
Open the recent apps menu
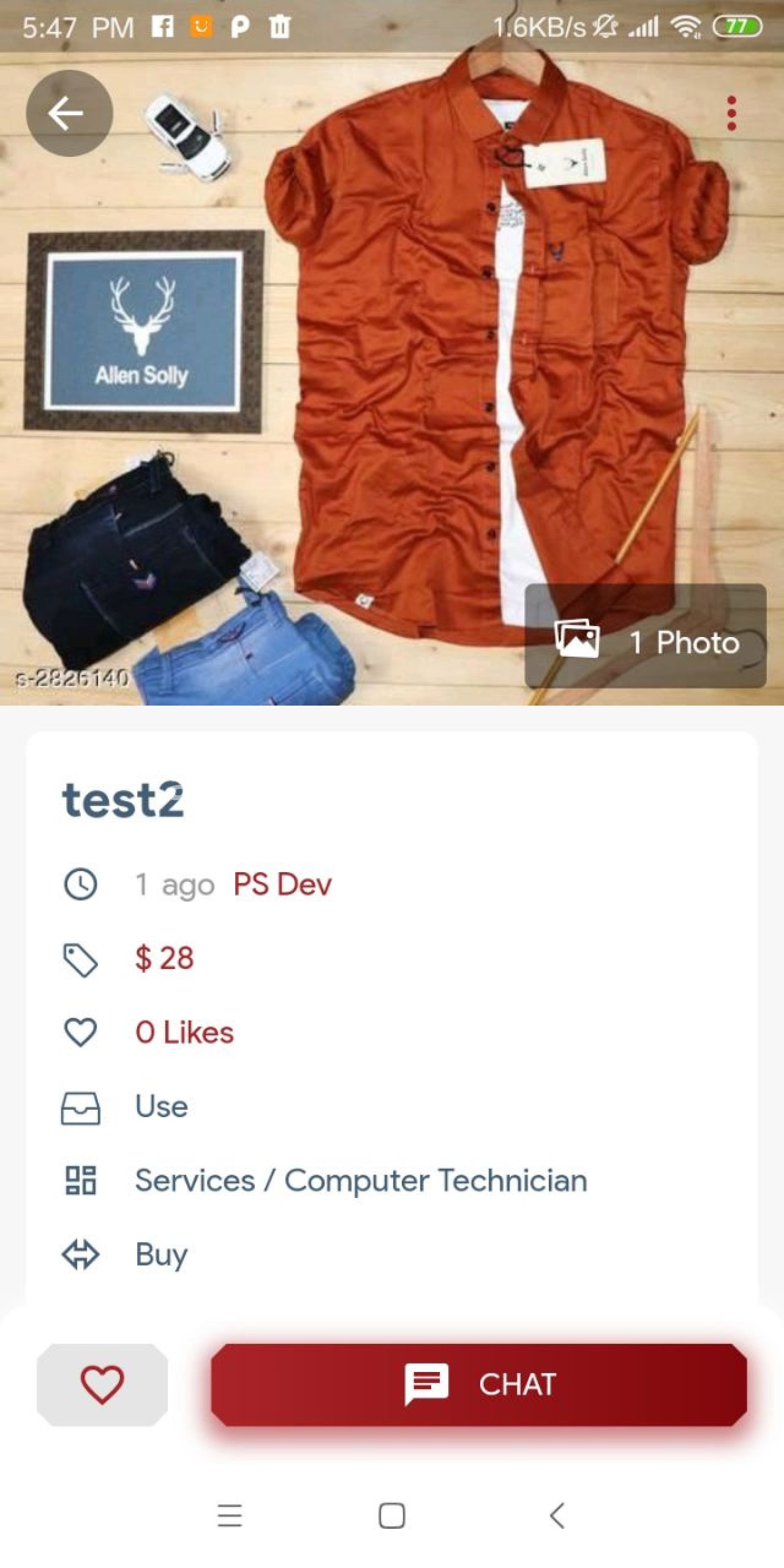[229, 1515]
